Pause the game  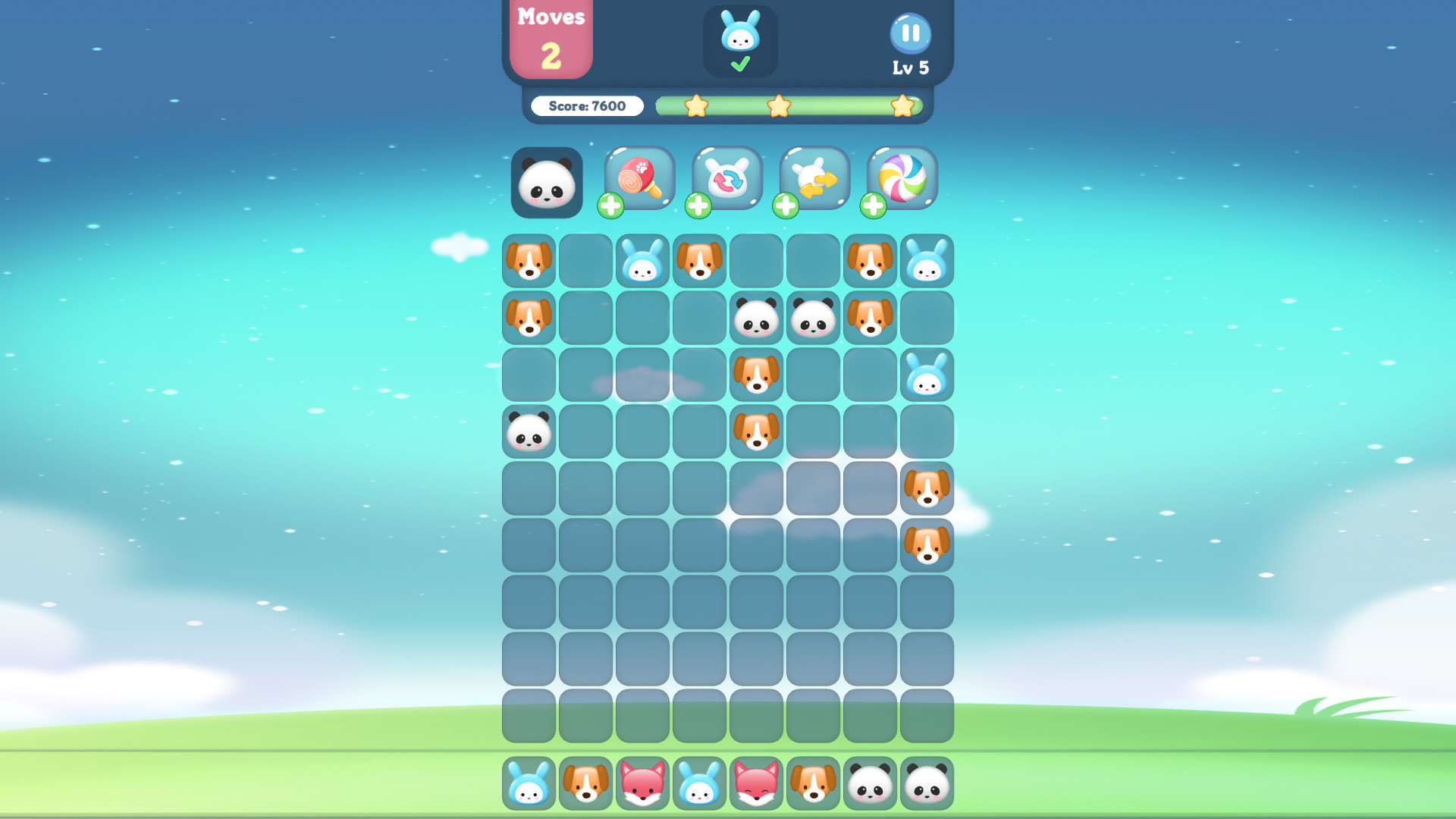pos(910,33)
